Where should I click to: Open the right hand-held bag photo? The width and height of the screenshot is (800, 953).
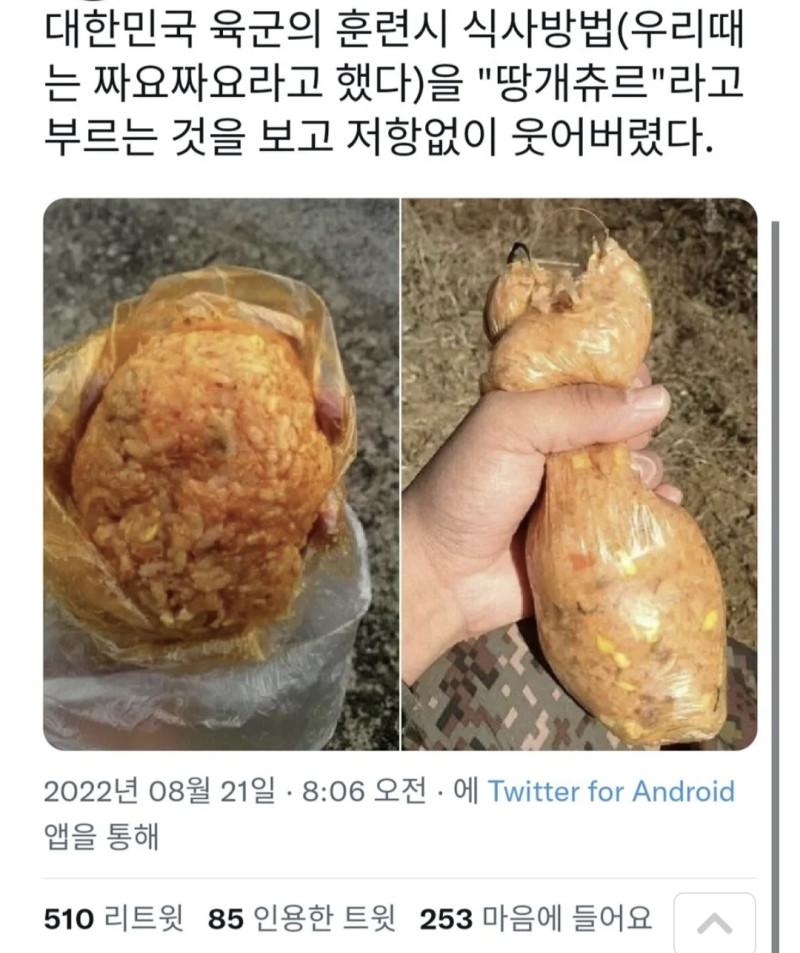point(579,474)
